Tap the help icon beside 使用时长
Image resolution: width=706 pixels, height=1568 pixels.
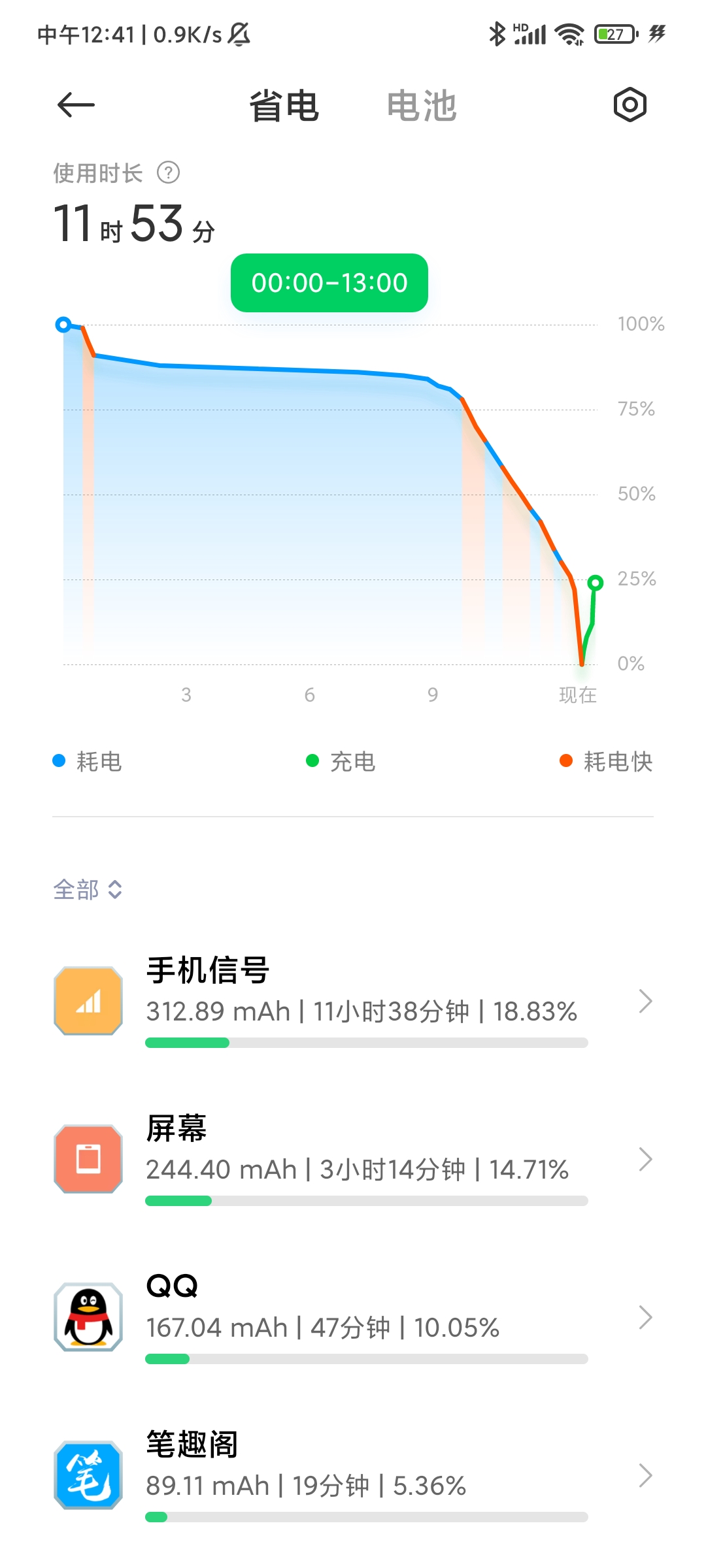click(168, 173)
